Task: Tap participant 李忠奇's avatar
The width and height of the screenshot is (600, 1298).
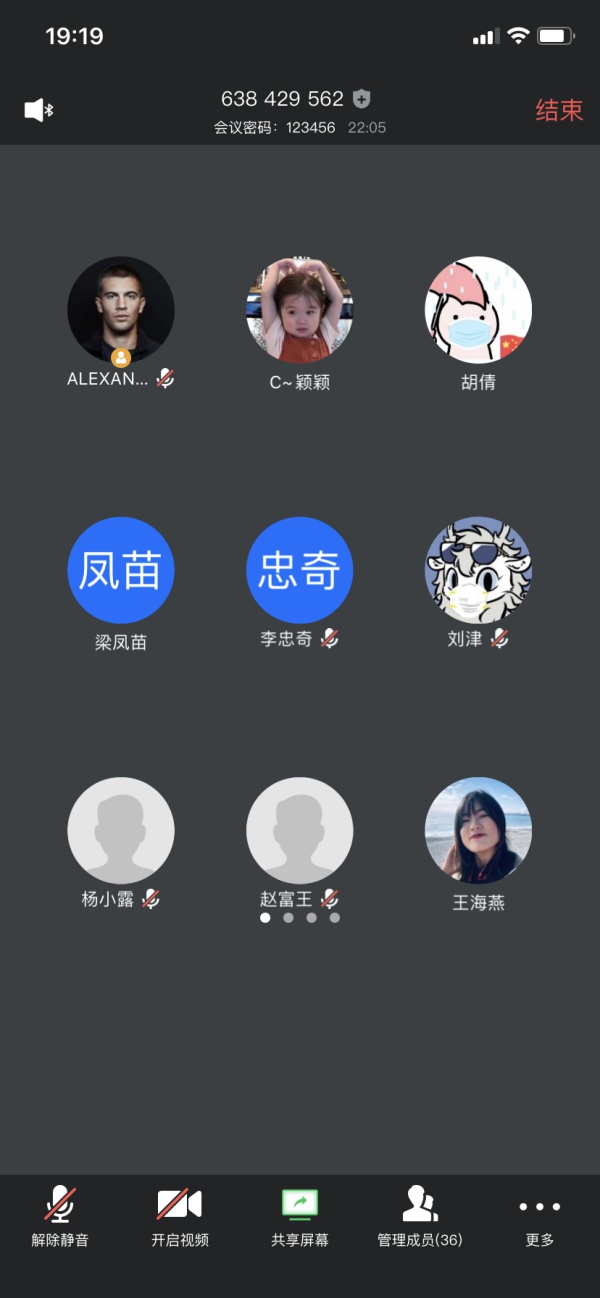Action: [299, 570]
